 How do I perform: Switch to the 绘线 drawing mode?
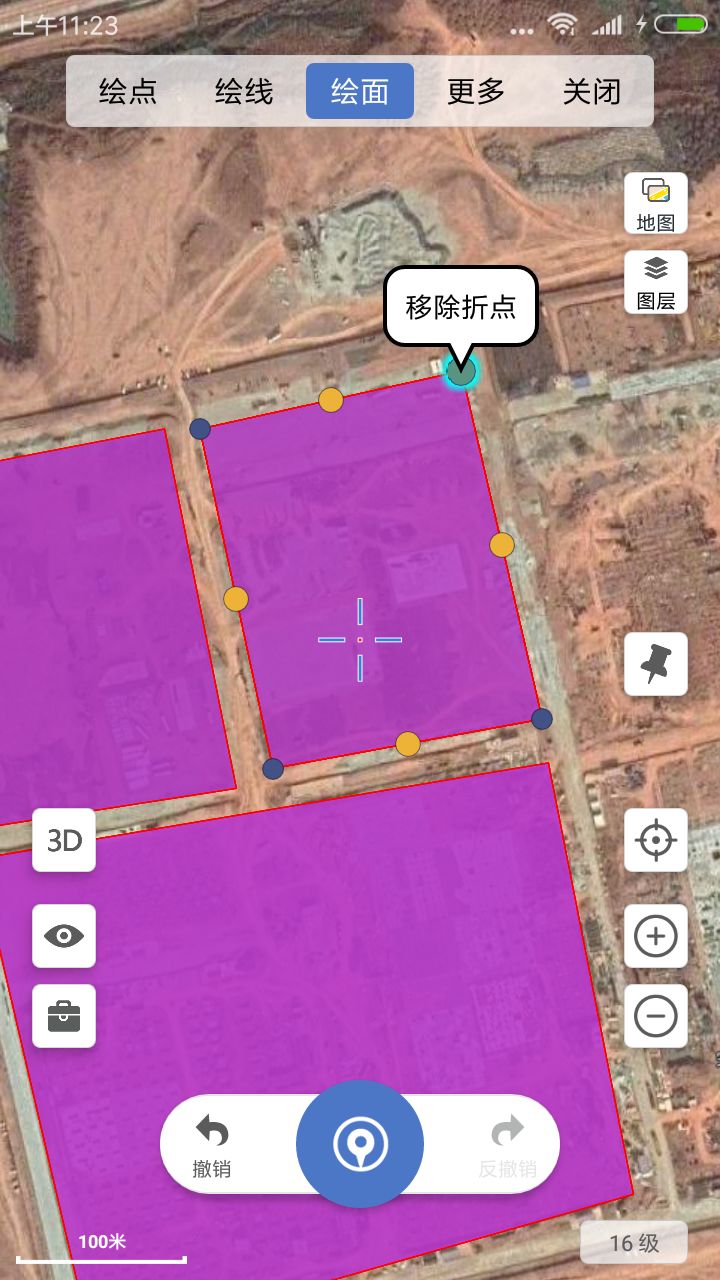242,91
